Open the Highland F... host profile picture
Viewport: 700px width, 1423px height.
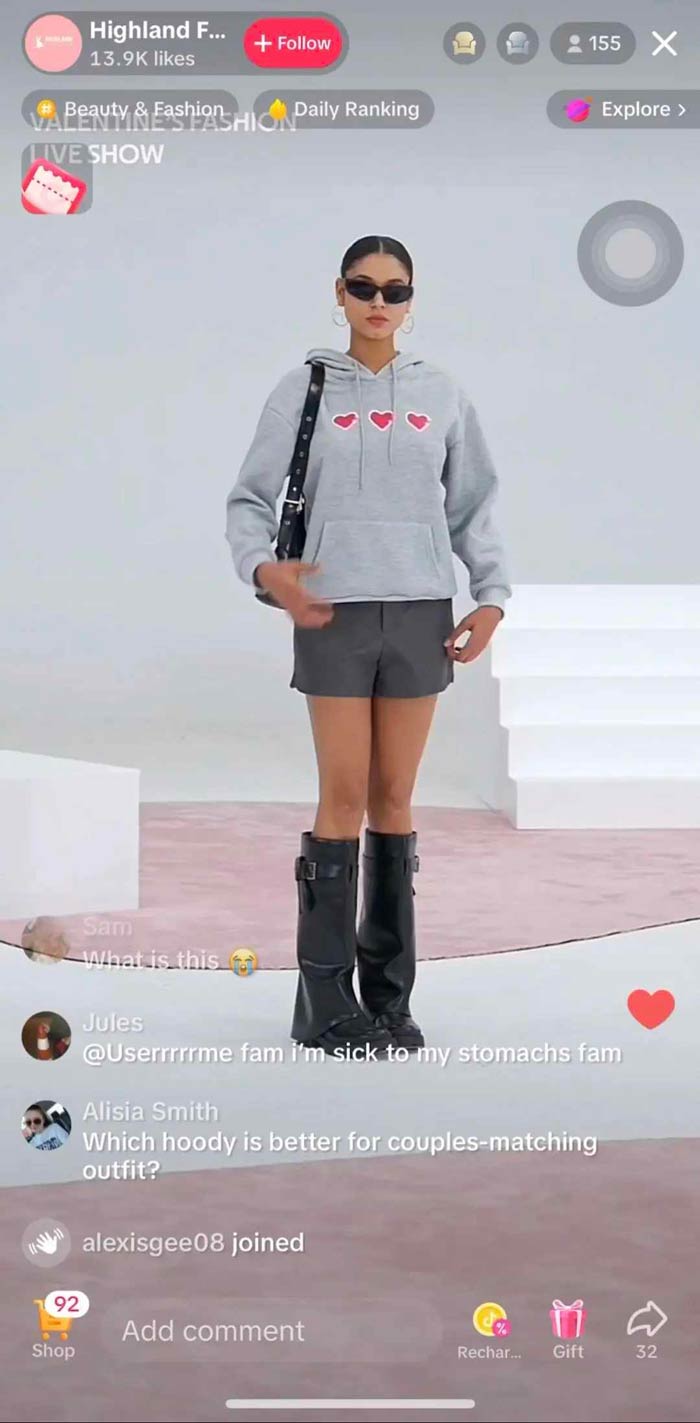pos(53,44)
